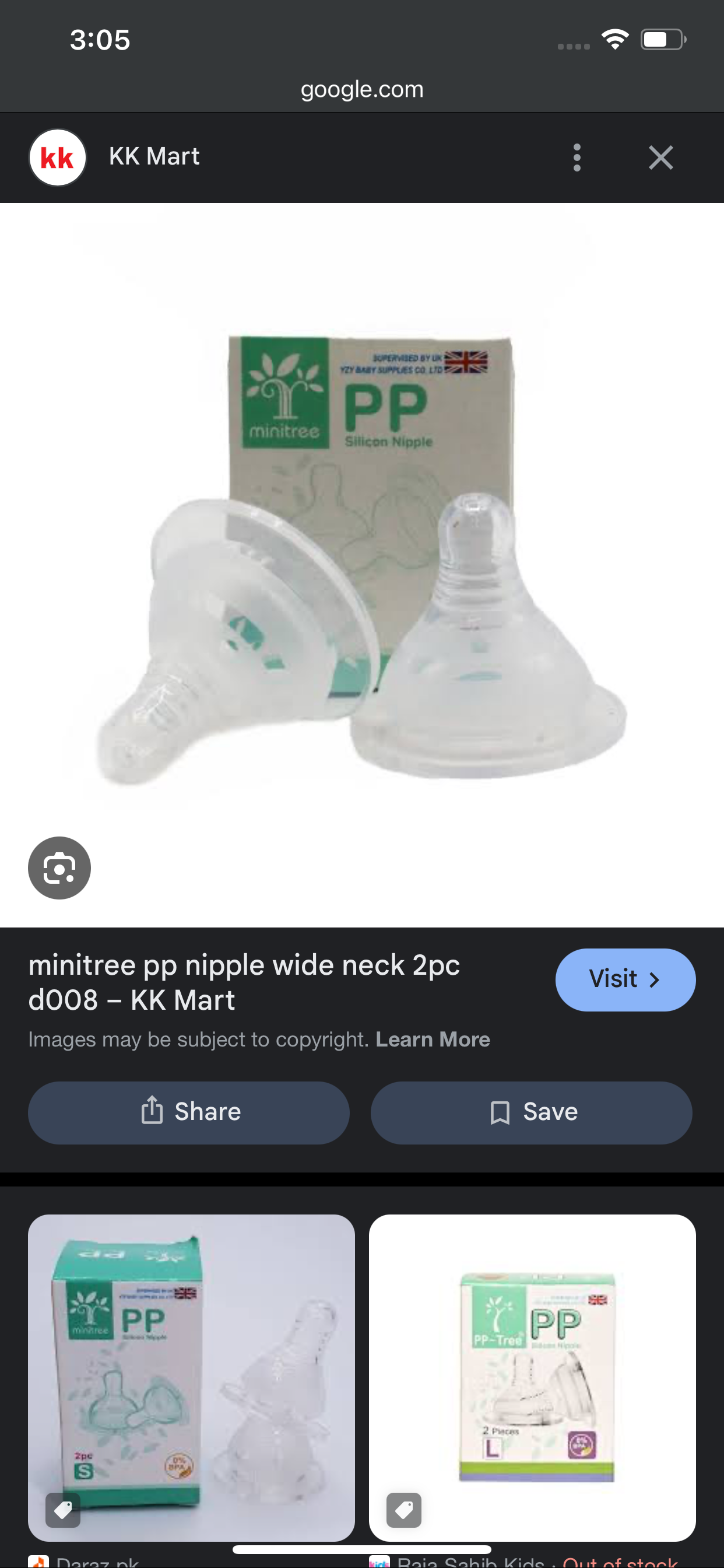Open the Learn More copyright link
Image resolution: width=724 pixels, height=1568 pixels.
[432, 1039]
